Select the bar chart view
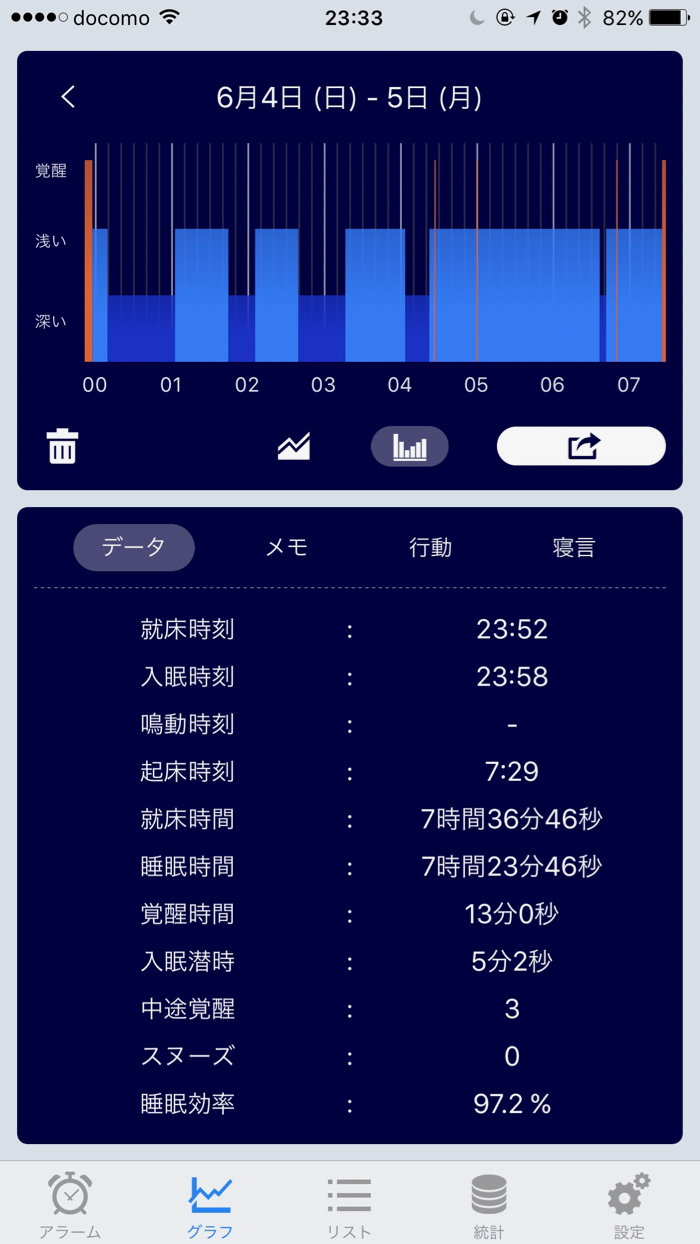 (410, 446)
